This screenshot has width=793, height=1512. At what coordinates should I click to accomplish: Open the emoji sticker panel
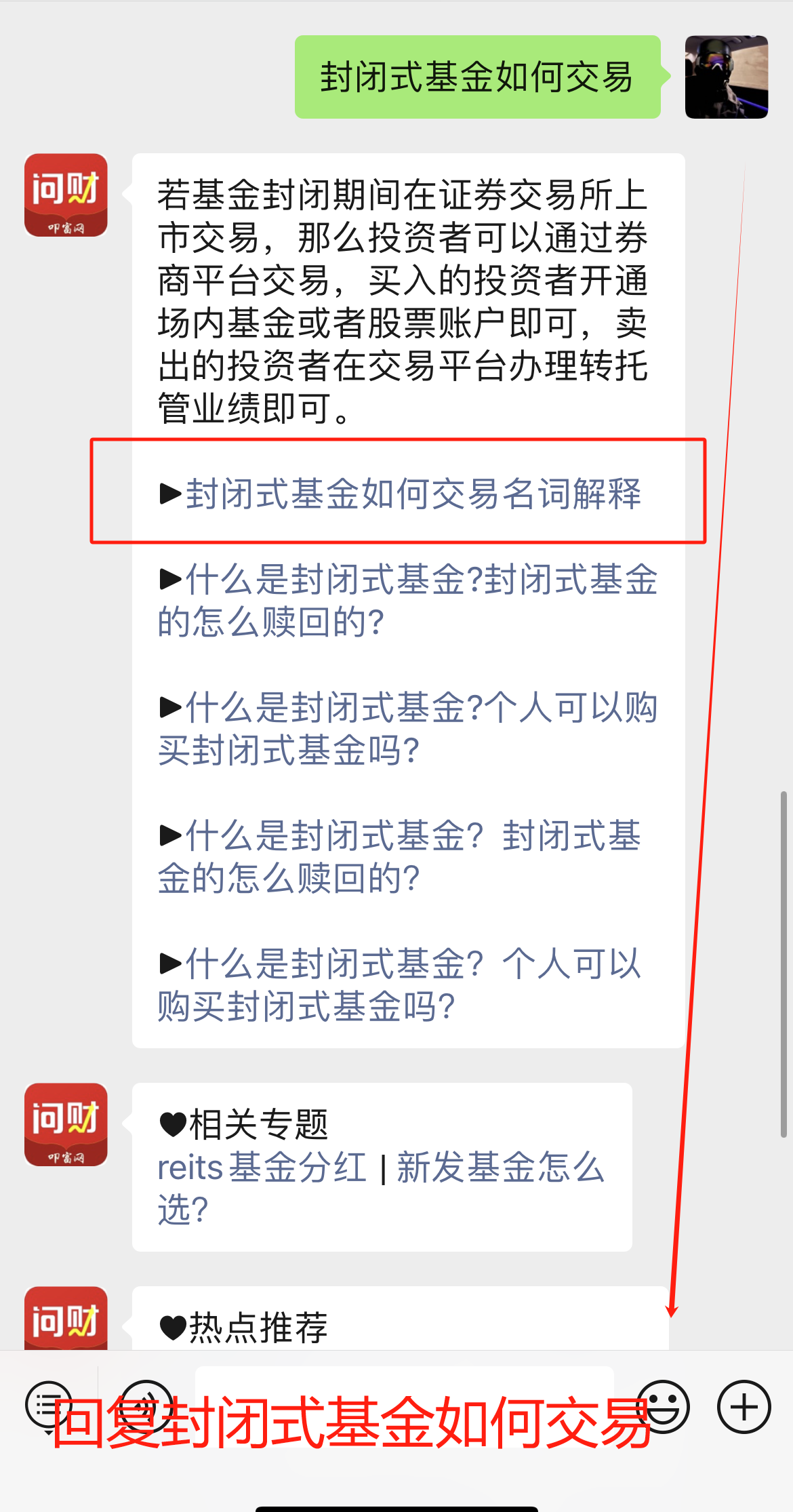click(x=664, y=1406)
